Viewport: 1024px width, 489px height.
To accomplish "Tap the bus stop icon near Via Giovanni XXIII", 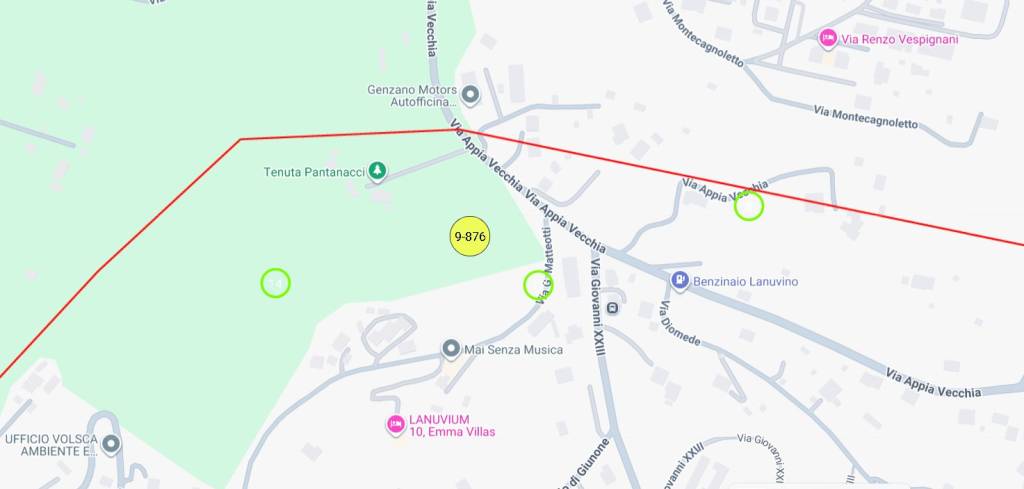I will 613,308.
